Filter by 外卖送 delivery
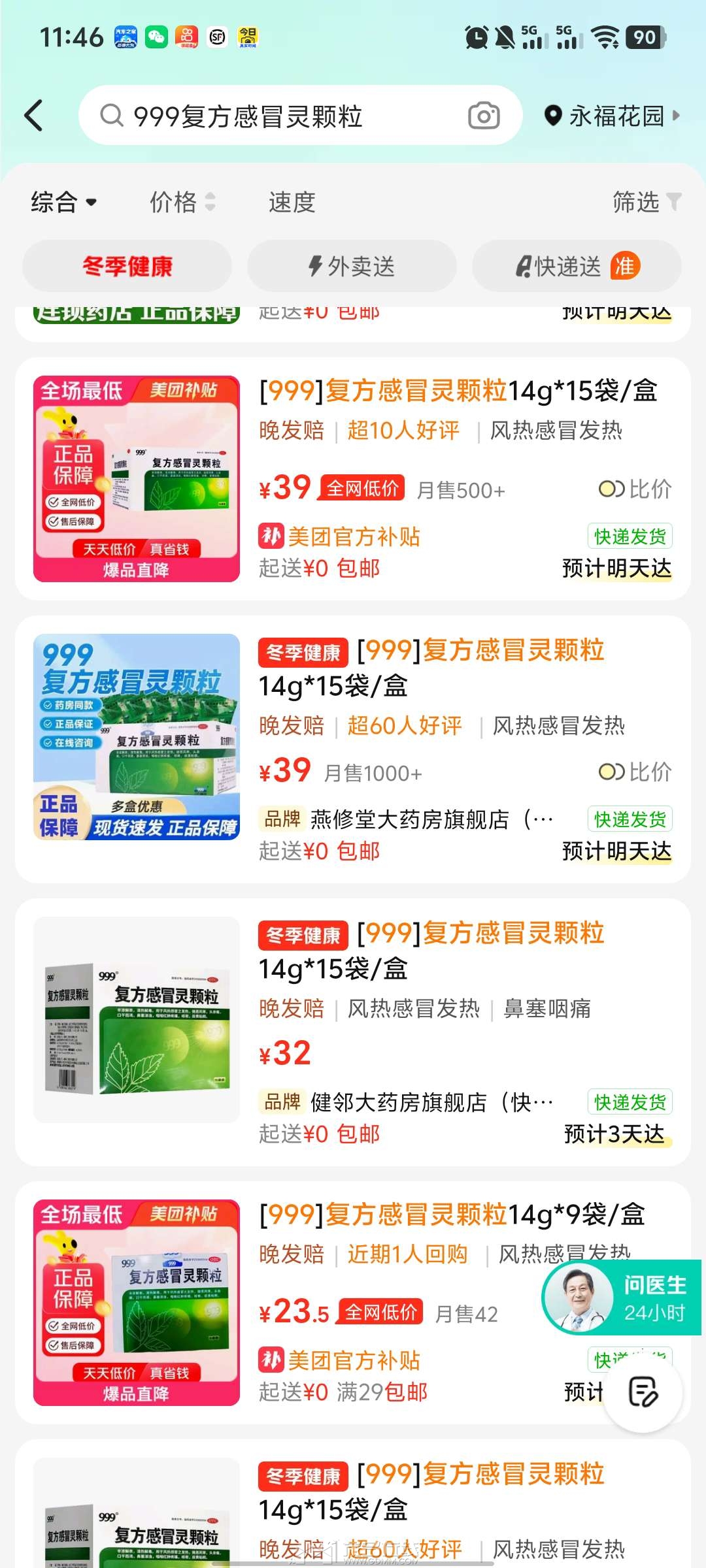 [352, 266]
